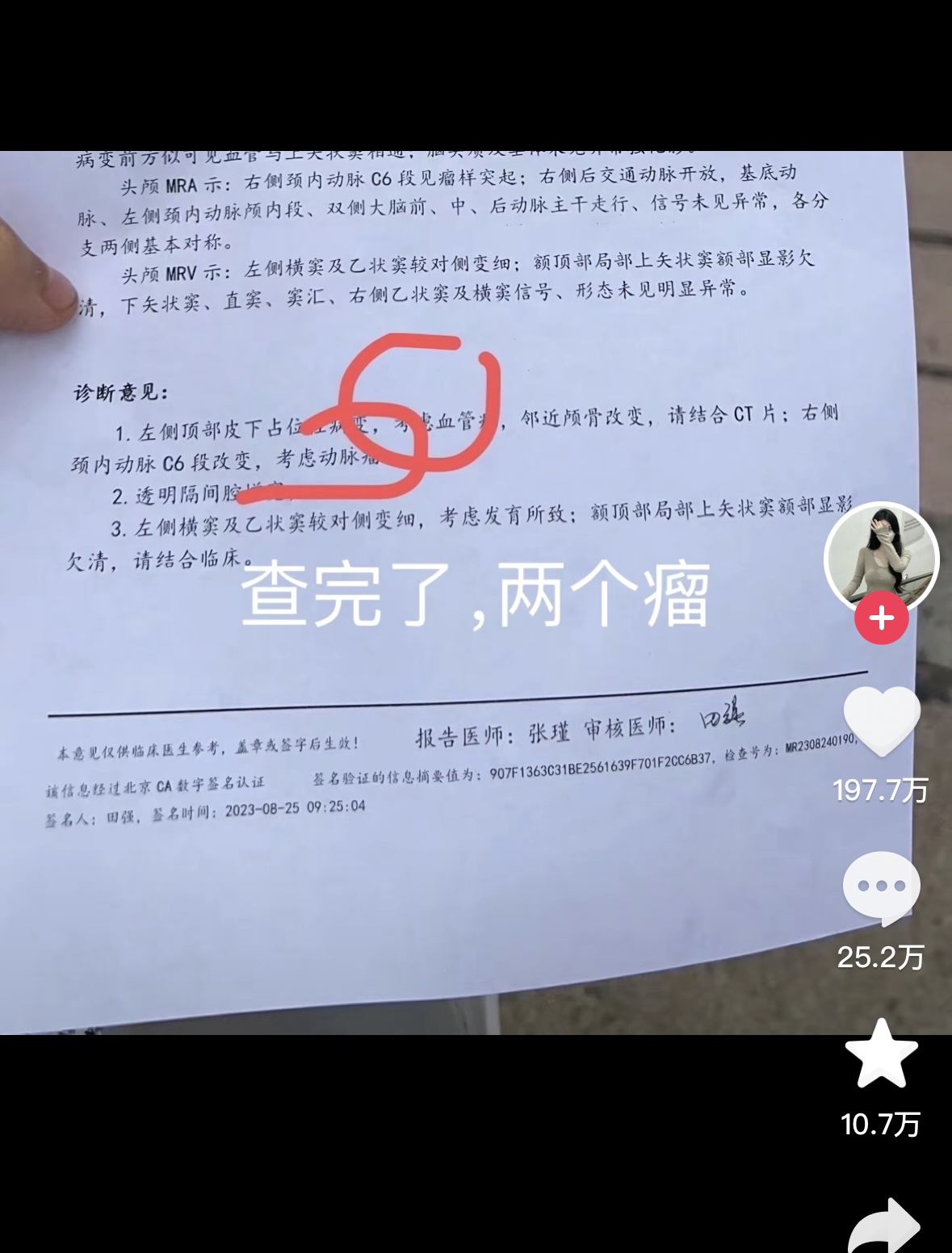
Task: Follow the creator with the red plus button
Action: 882,619
